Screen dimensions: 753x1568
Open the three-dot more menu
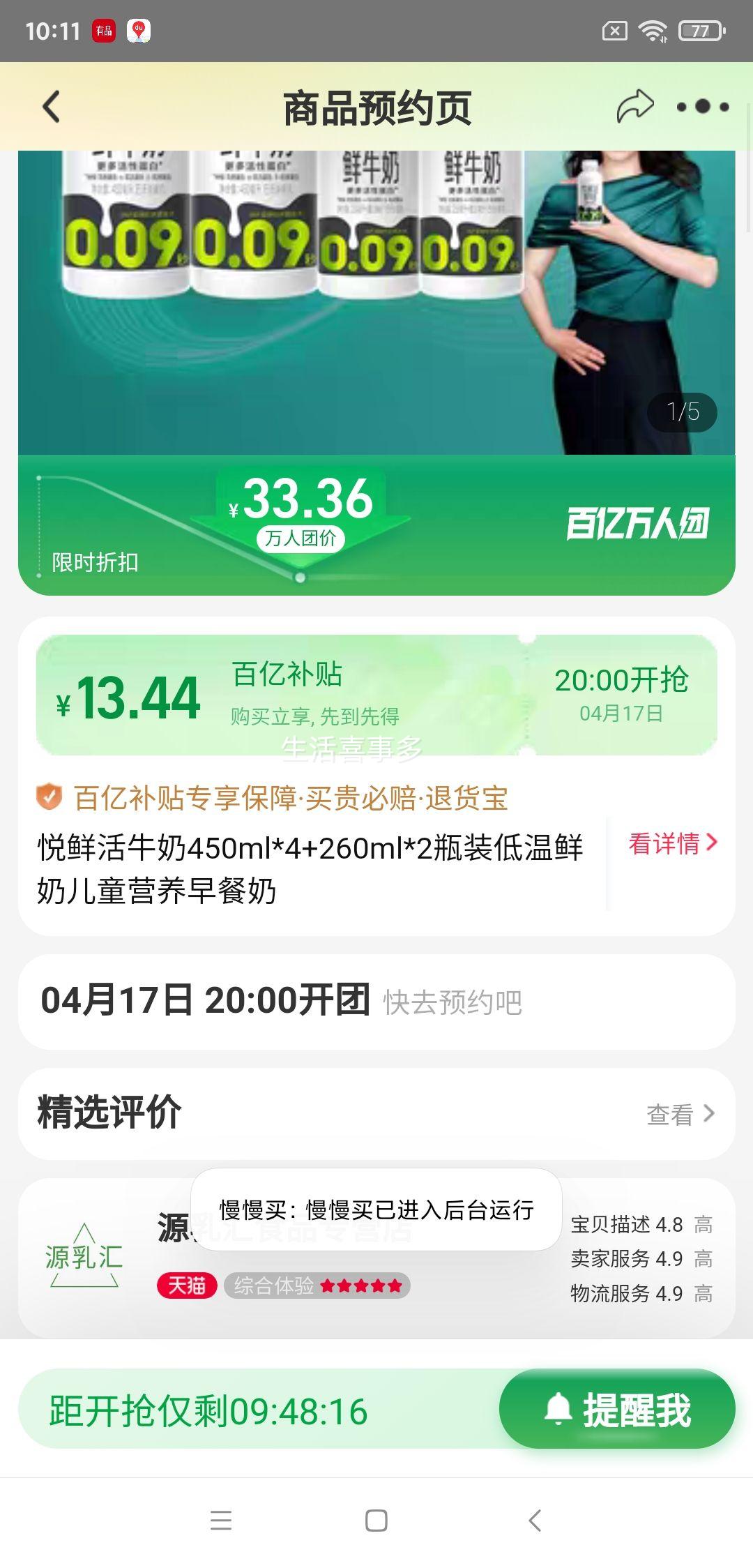click(x=703, y=107)
